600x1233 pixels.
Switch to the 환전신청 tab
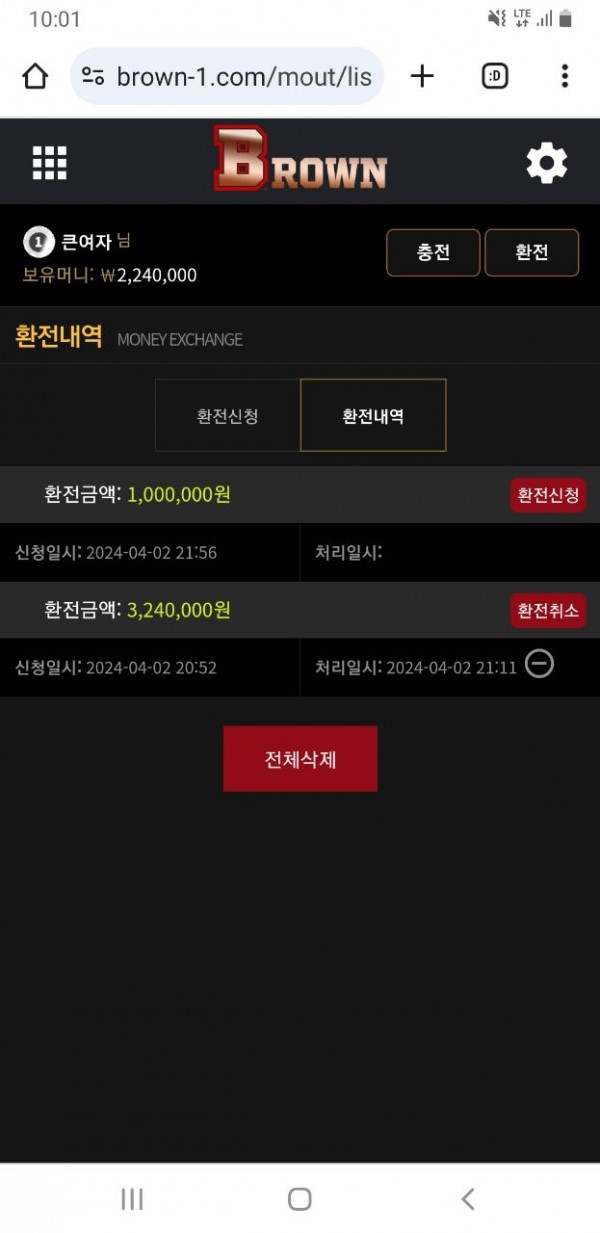click(227, 416)
